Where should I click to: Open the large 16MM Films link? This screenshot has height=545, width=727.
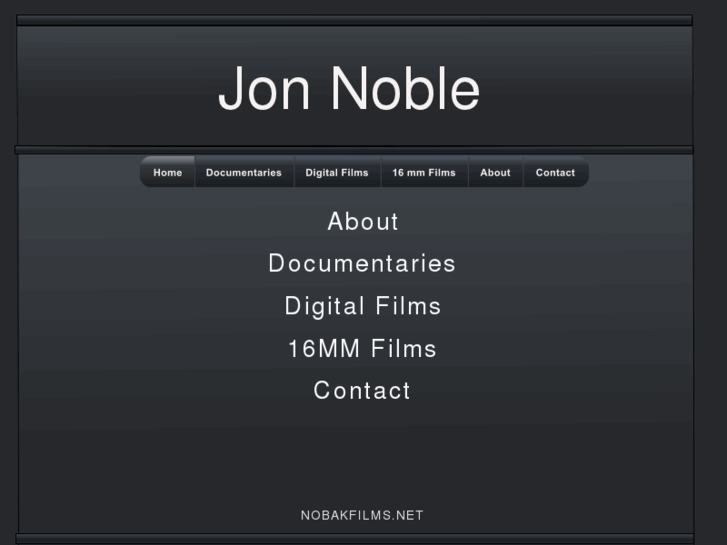coord(363,349)
